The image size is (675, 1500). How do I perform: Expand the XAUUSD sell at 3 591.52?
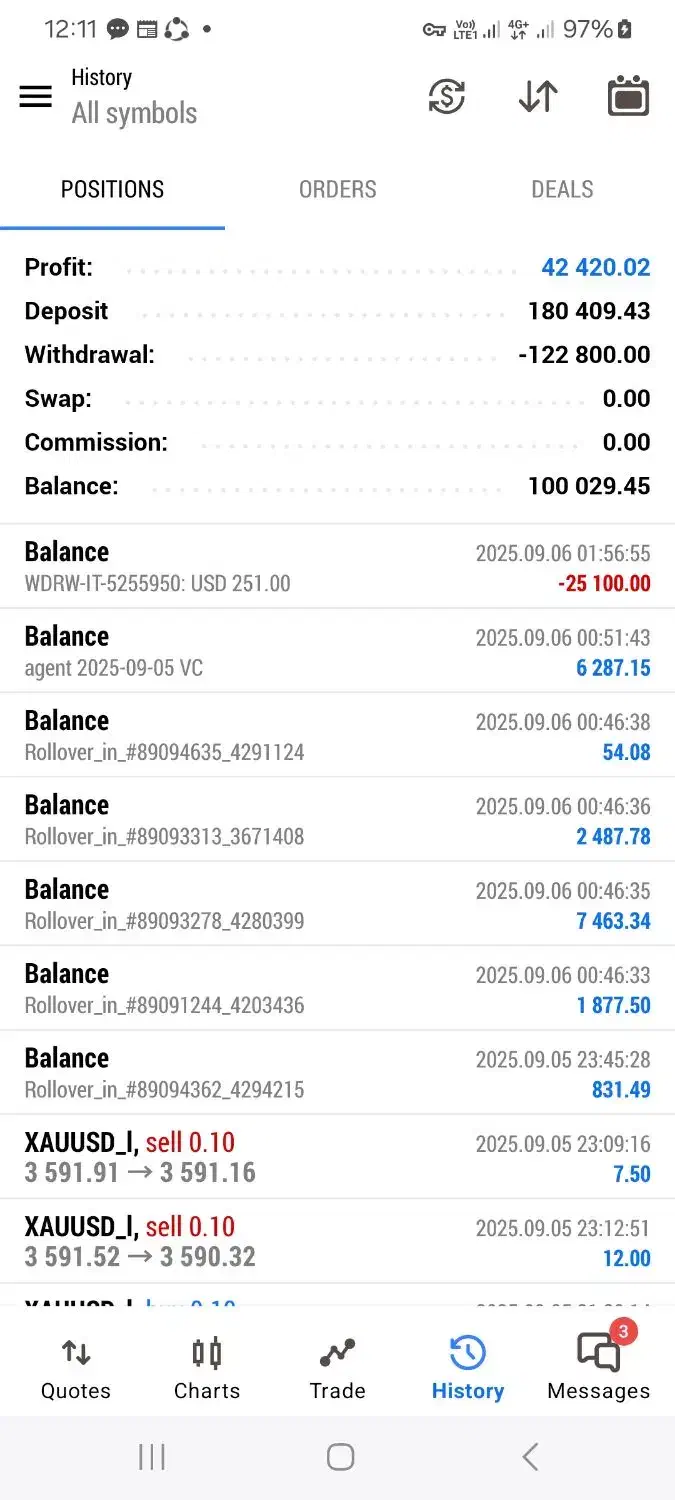[337, 1241]
